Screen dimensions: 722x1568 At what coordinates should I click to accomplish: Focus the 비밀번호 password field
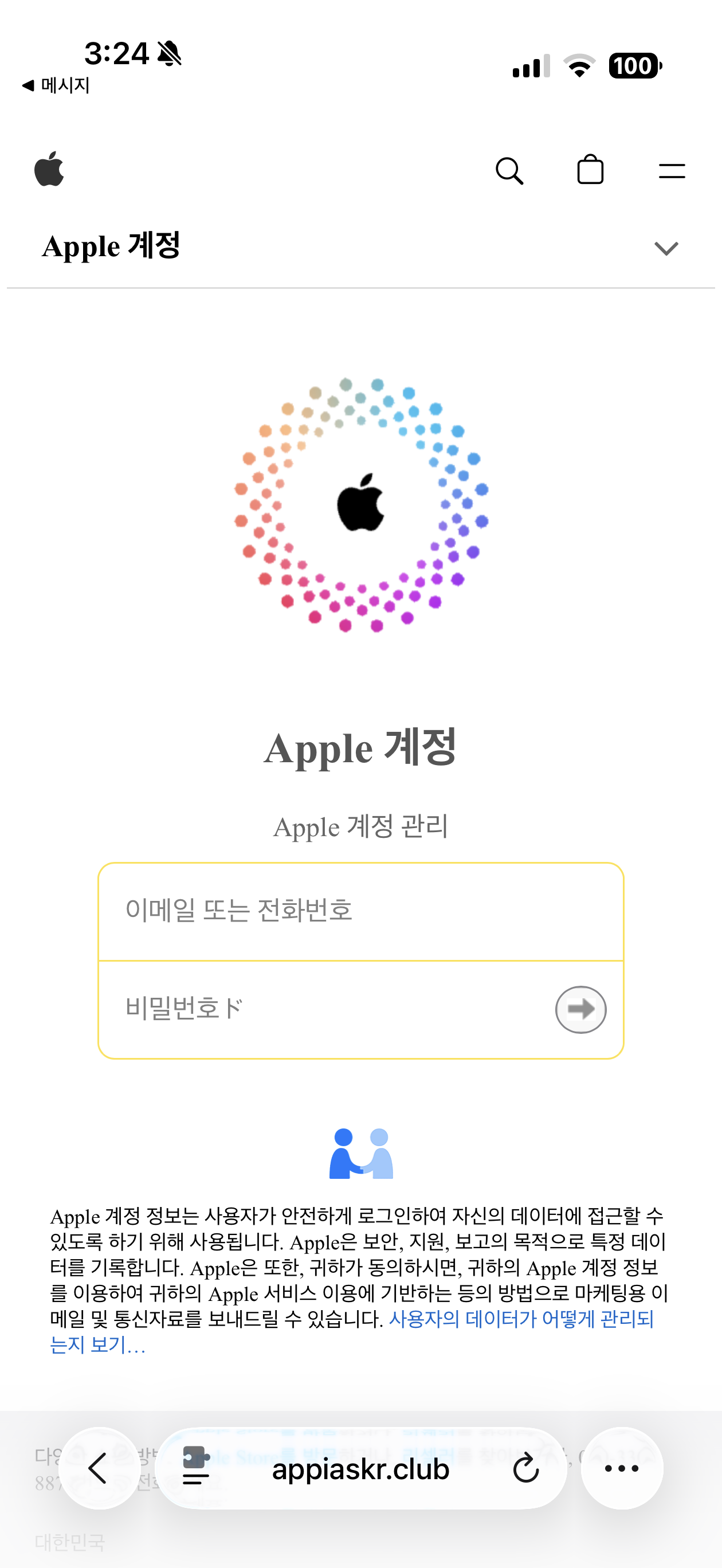pos(329,1009)
